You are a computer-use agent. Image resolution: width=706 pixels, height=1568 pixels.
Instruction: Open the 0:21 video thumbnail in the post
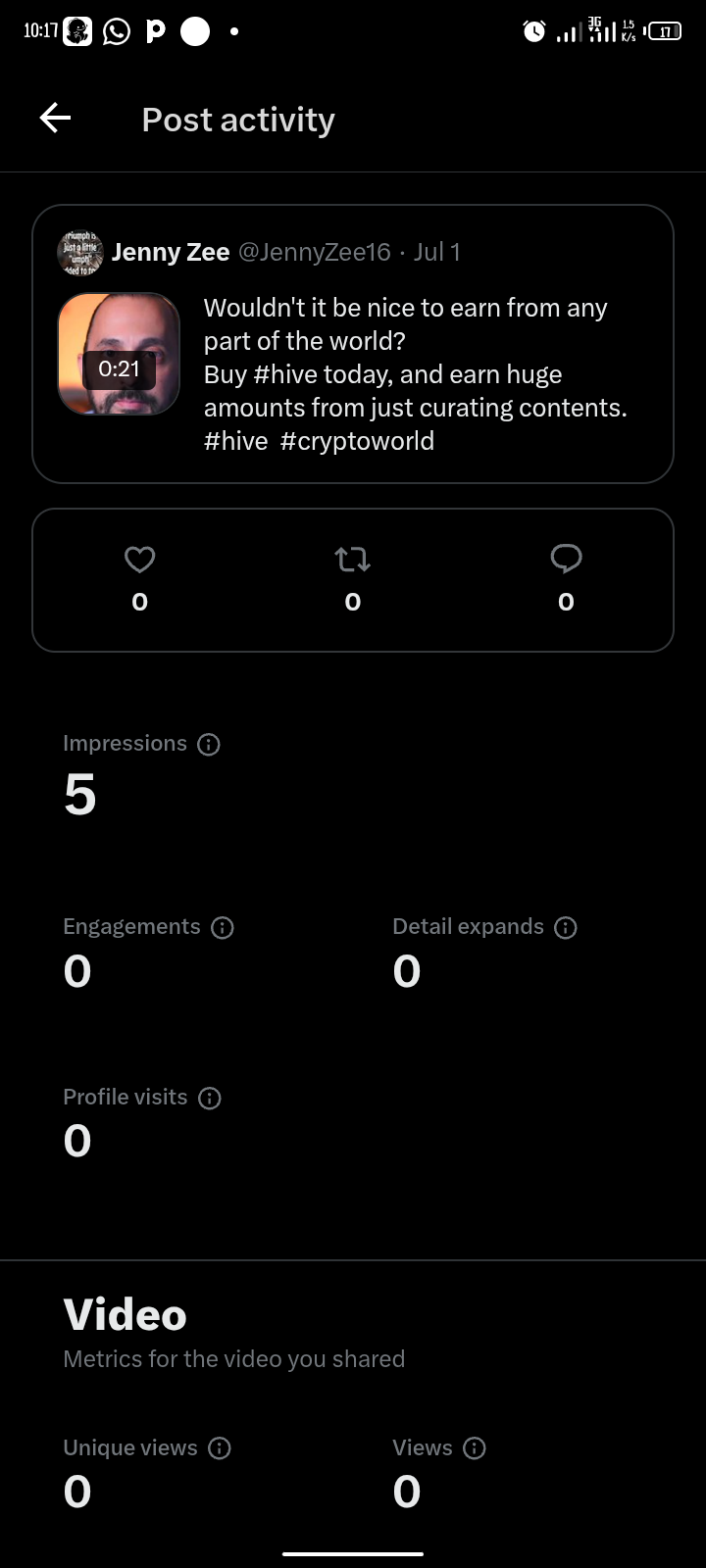tap(119, 354)
